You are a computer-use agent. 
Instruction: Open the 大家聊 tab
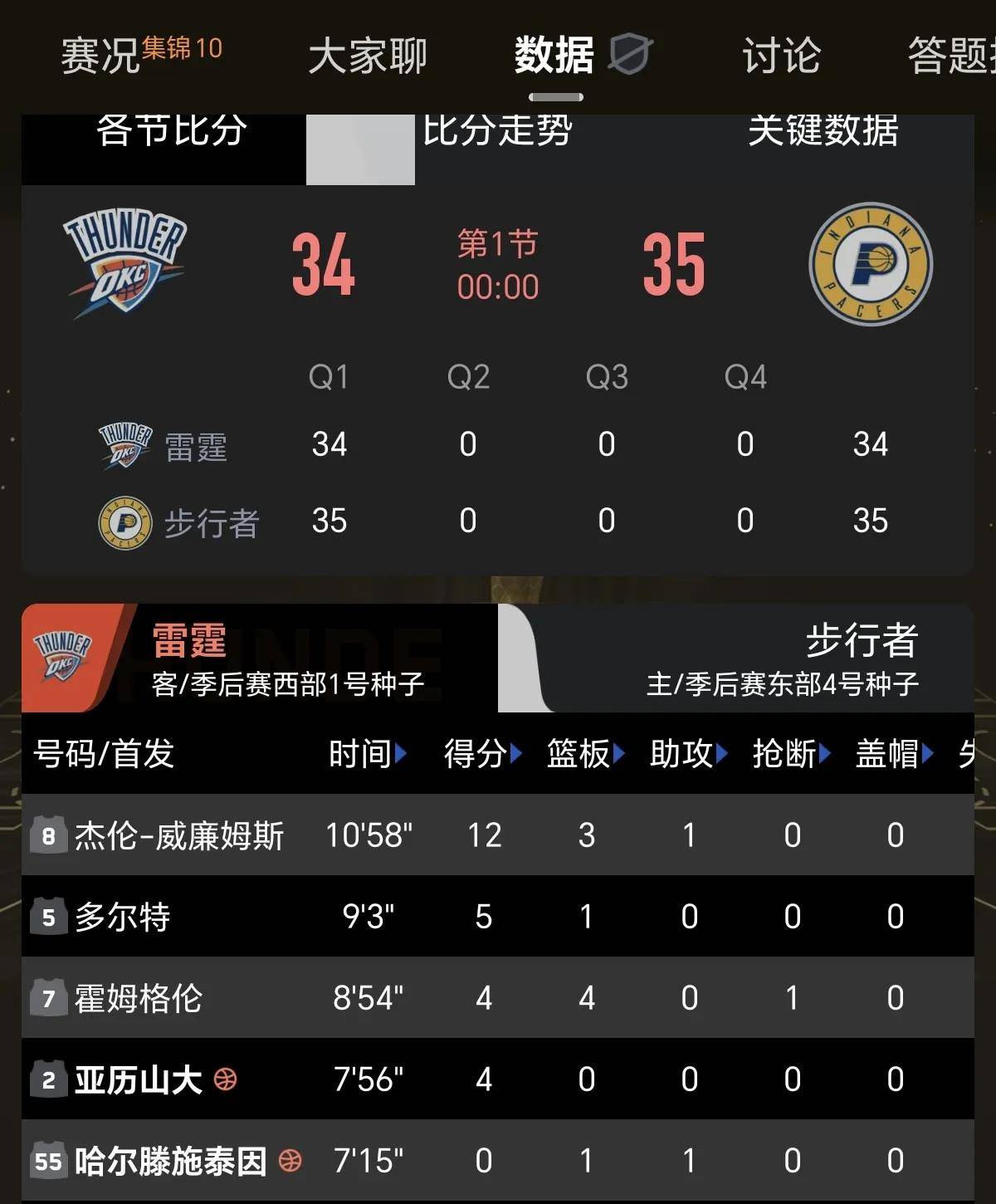tap(367, 56)
